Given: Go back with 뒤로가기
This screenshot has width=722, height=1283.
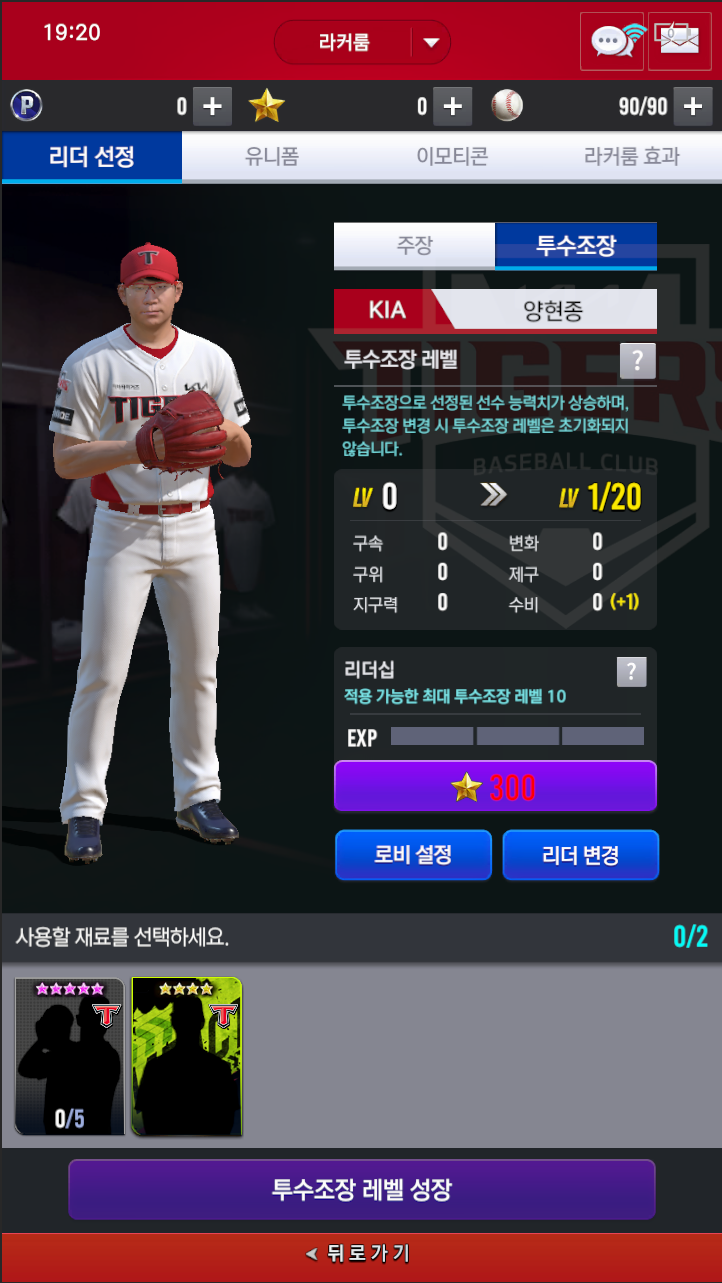Looking at the screenshot, I should (361, 1254).
